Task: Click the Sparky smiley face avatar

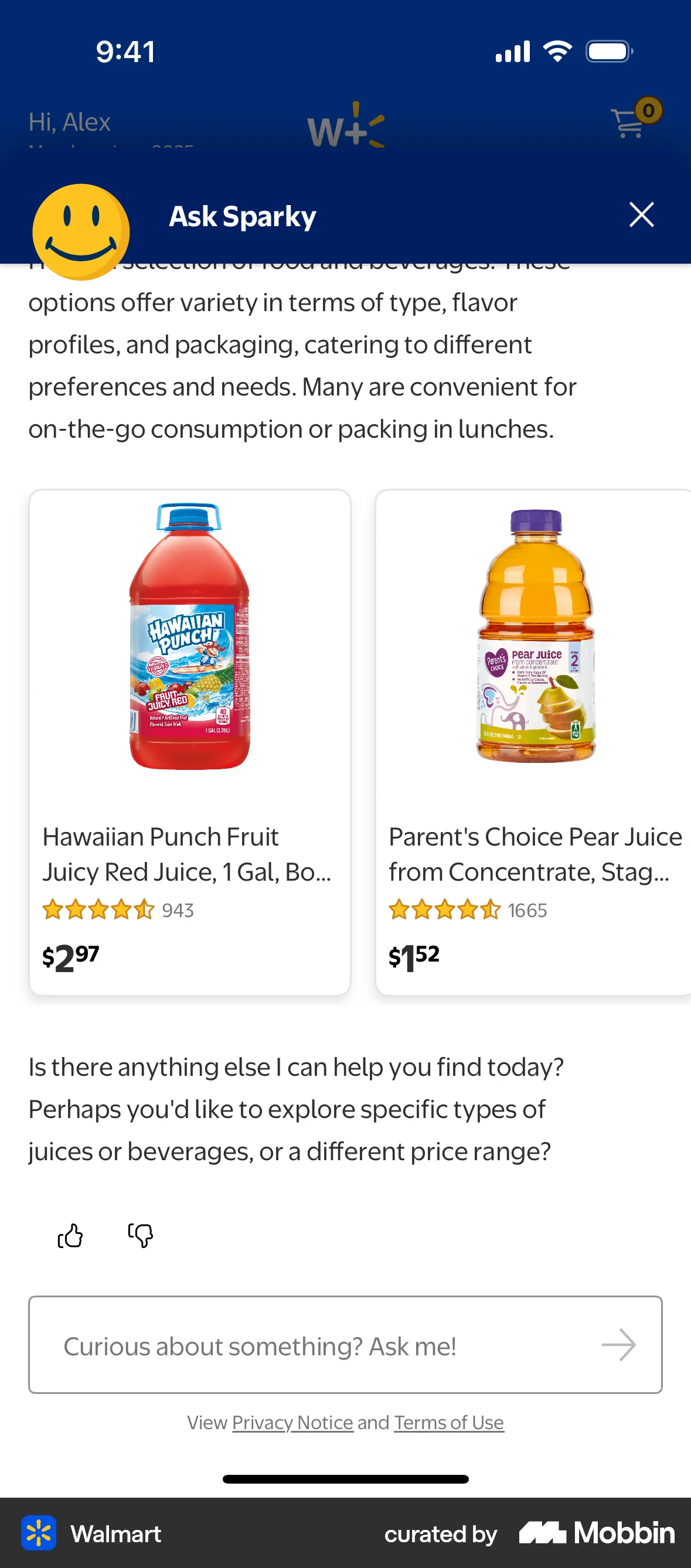Action: (x=81, y=230)
